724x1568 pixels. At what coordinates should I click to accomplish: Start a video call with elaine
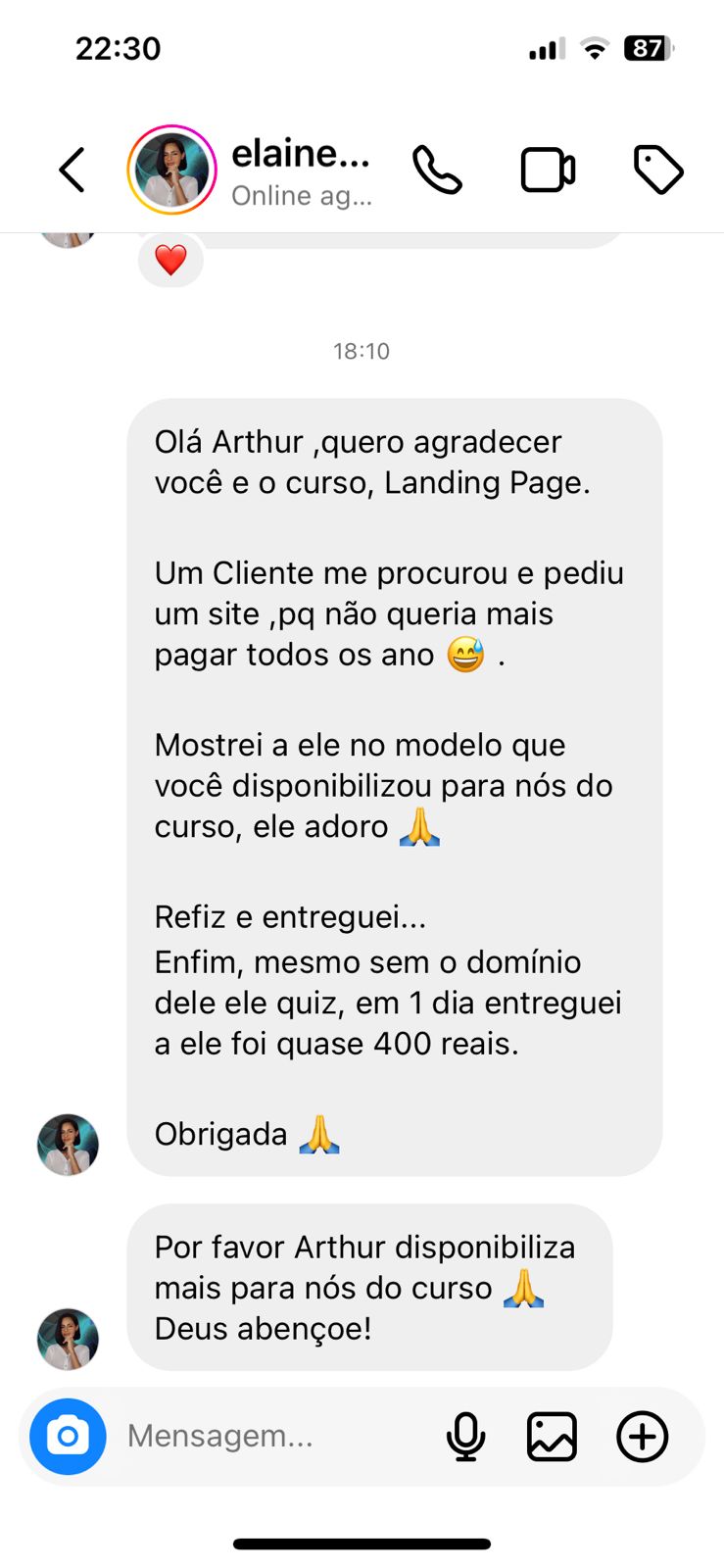(x=548, y=171)
